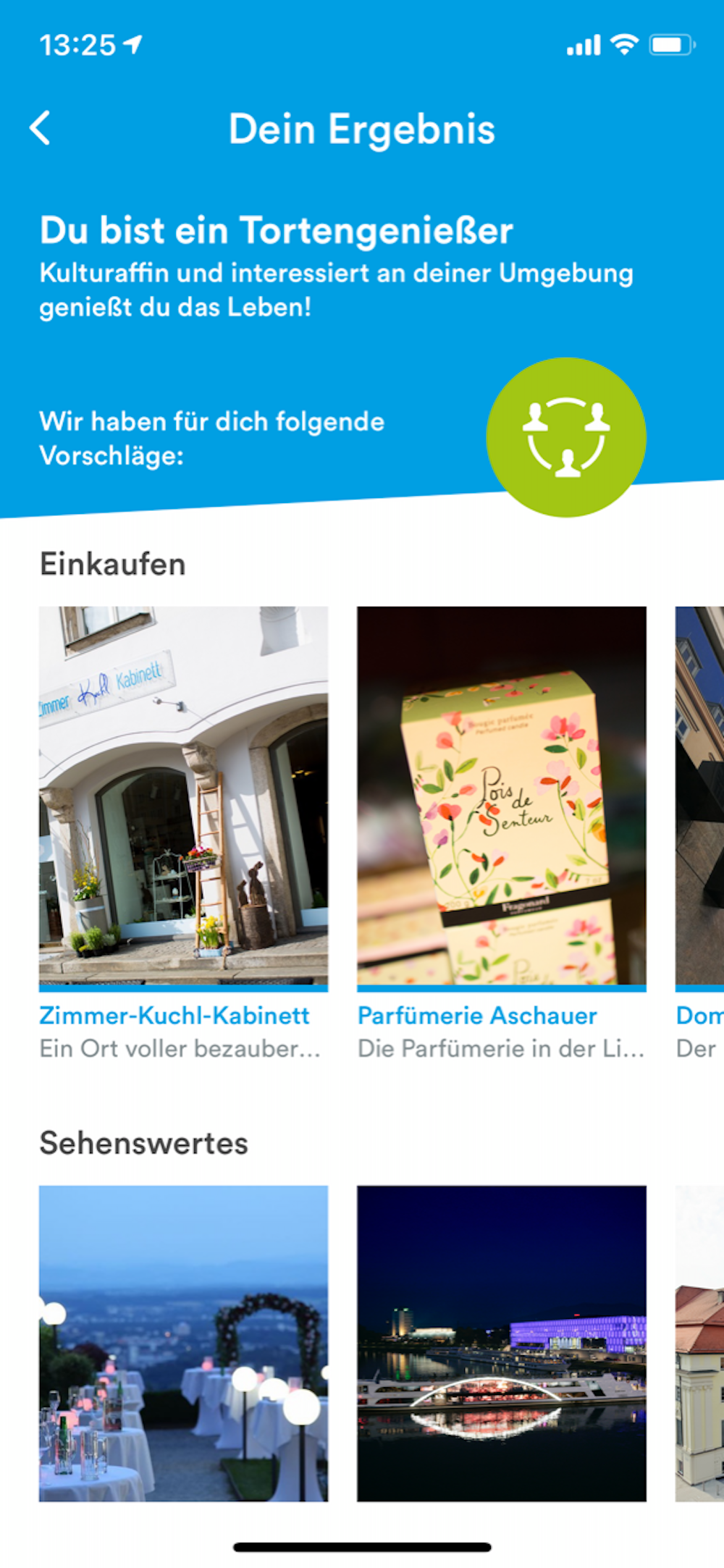Tap the green group circle button
The height and width of the screenshot is (1568, 724).
(x=566, y=437)
